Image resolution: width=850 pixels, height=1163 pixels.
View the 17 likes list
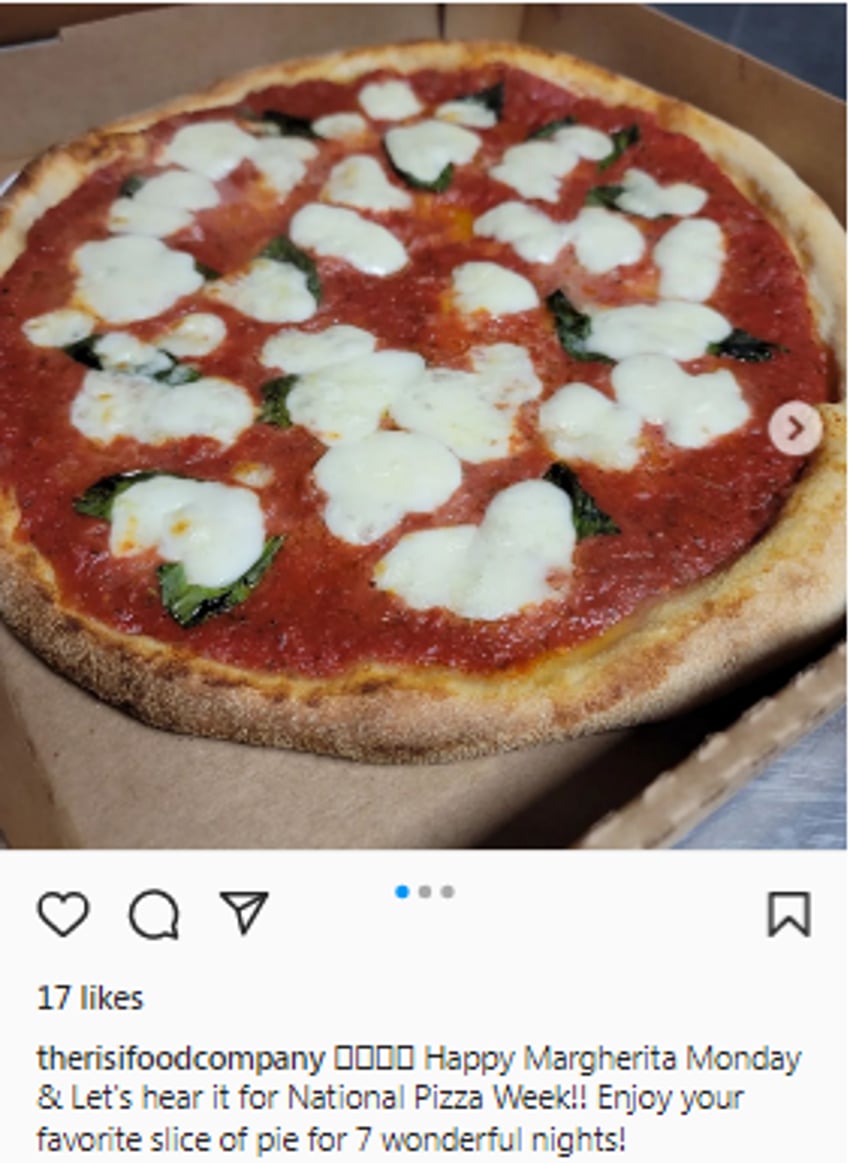[90, 998]
